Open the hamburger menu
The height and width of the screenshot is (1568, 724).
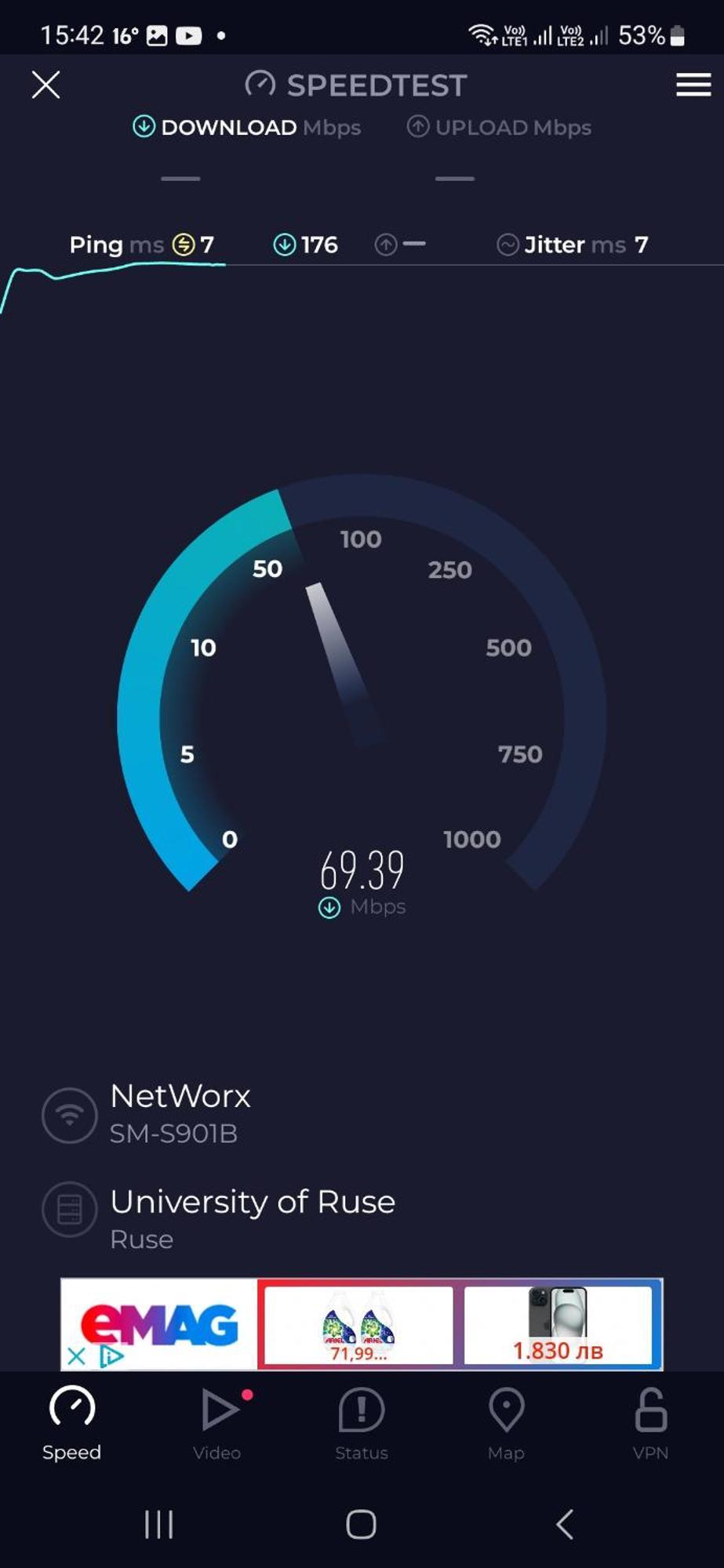pyautogui.click(x=693, y=85)
